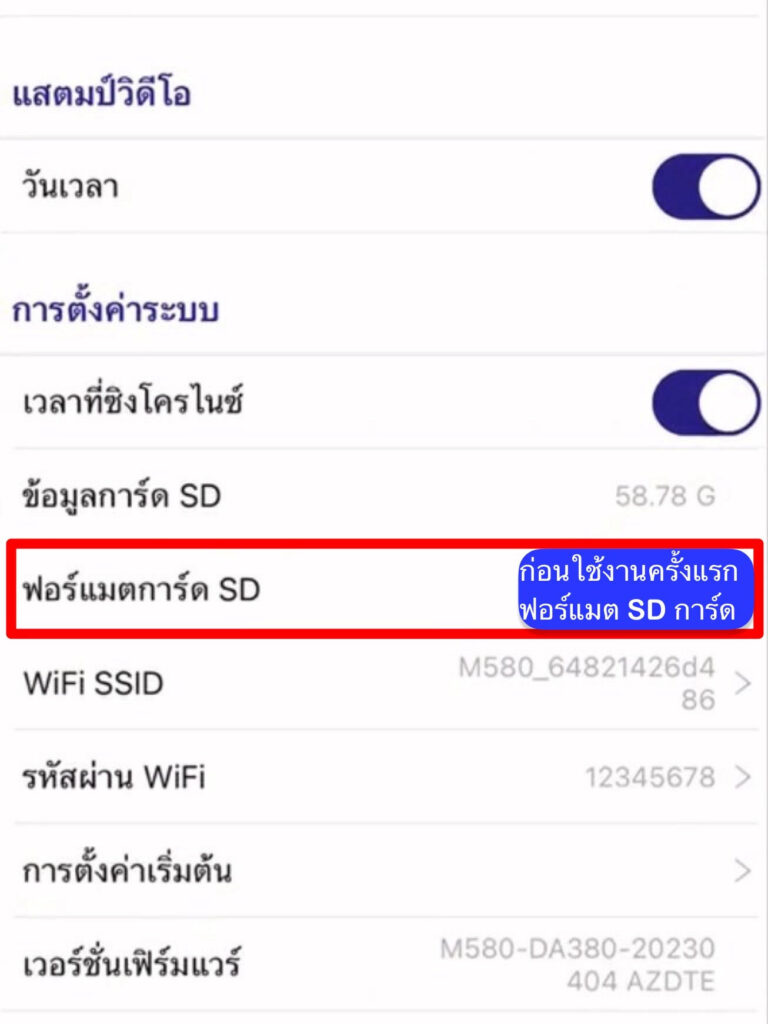Open การตั้งค่าเริ่มต้น default settings
The height and width of the screenshot is (1024, 768).
(384, 871)
